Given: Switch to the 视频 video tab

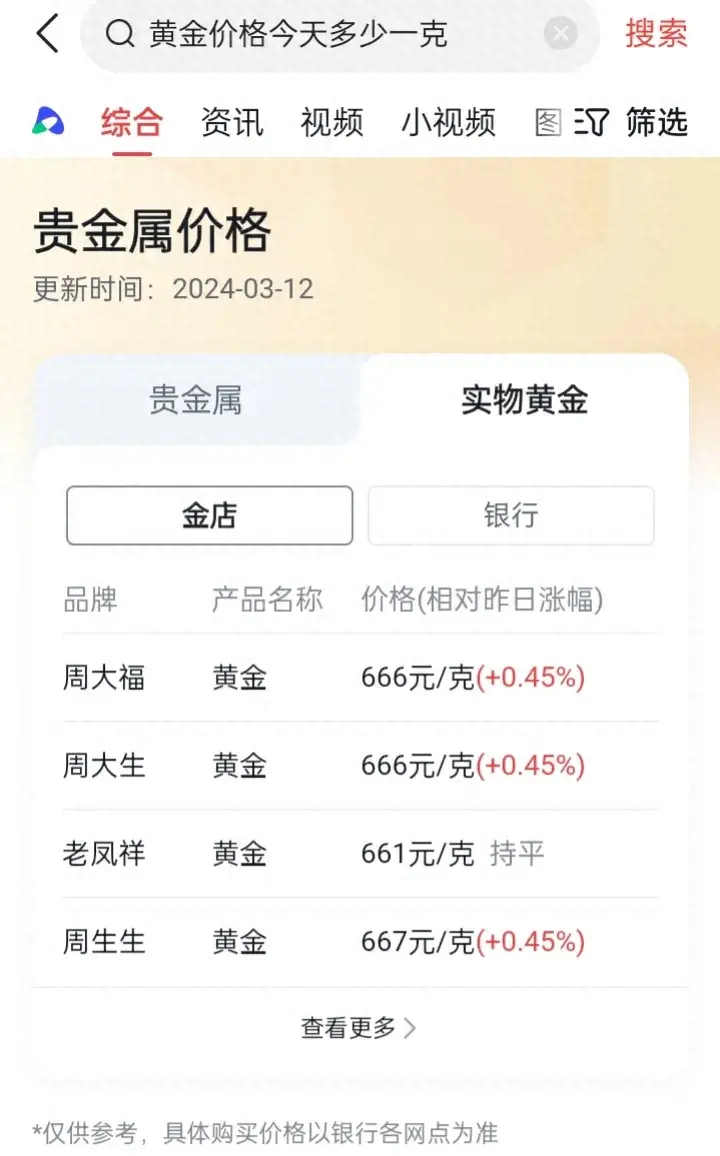Looking at the screenshot, I should point(331,122).
